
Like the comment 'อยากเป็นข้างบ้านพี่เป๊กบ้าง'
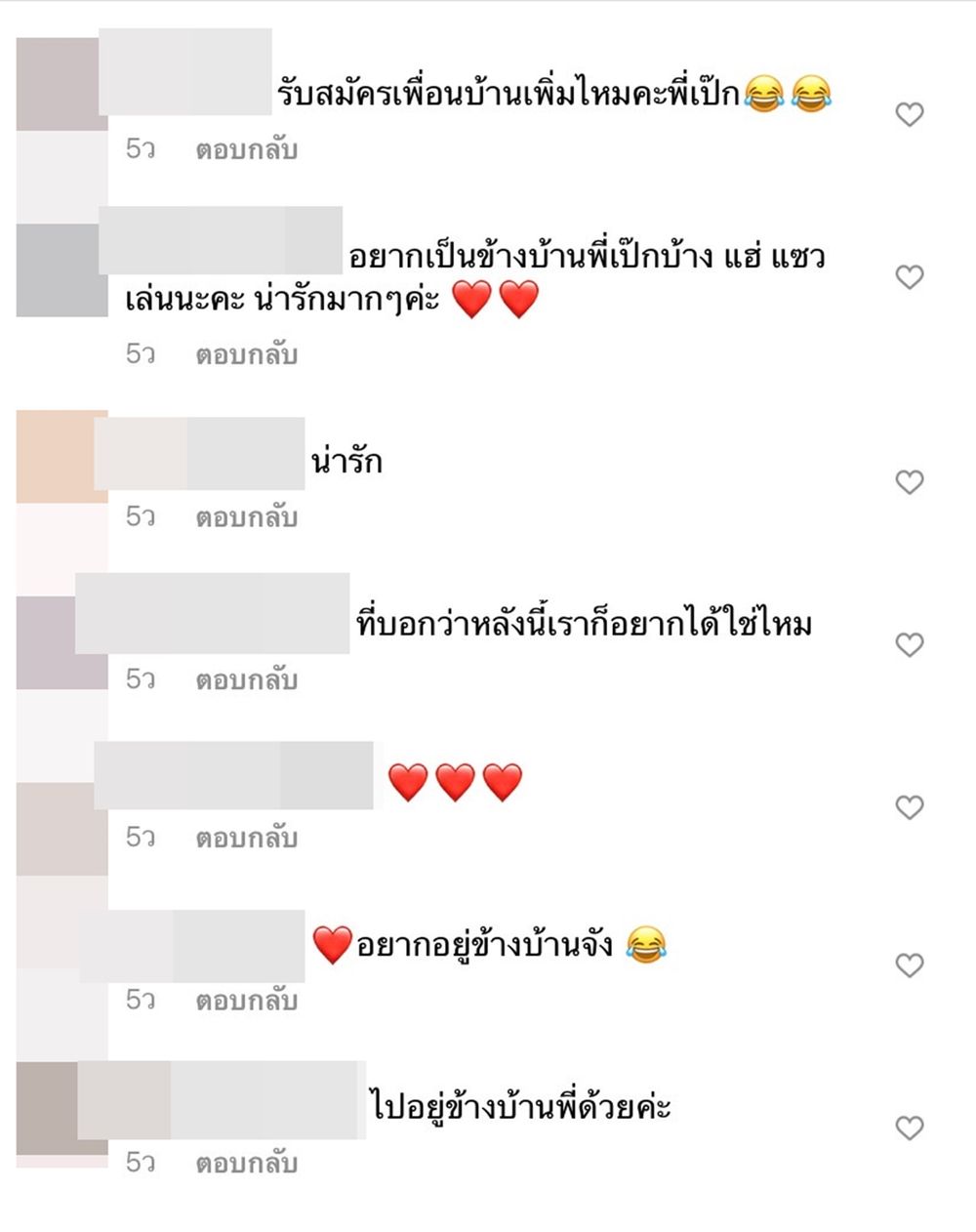pos(909,278)
